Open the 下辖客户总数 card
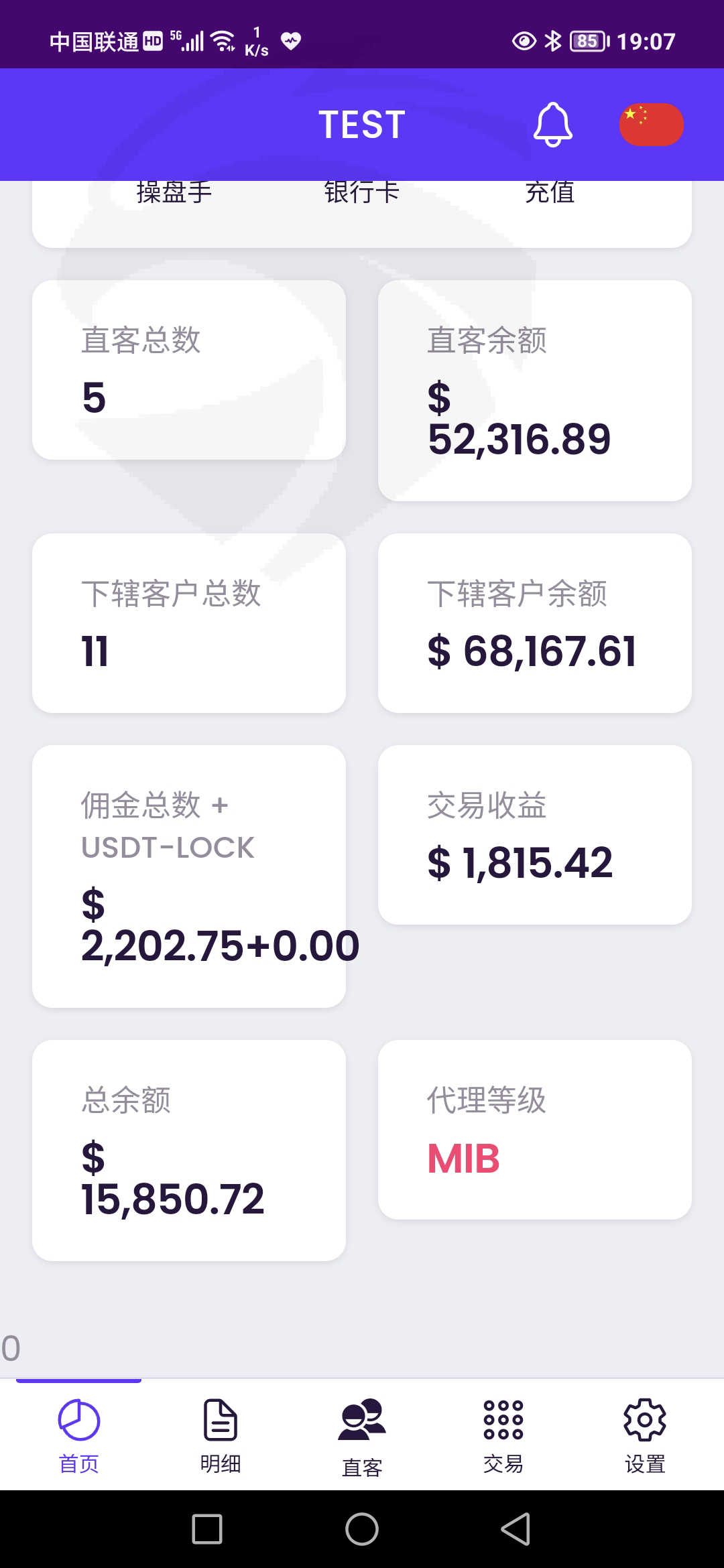Image resolution: width=724 pixels, height=1568 pixels. (189, 623)
